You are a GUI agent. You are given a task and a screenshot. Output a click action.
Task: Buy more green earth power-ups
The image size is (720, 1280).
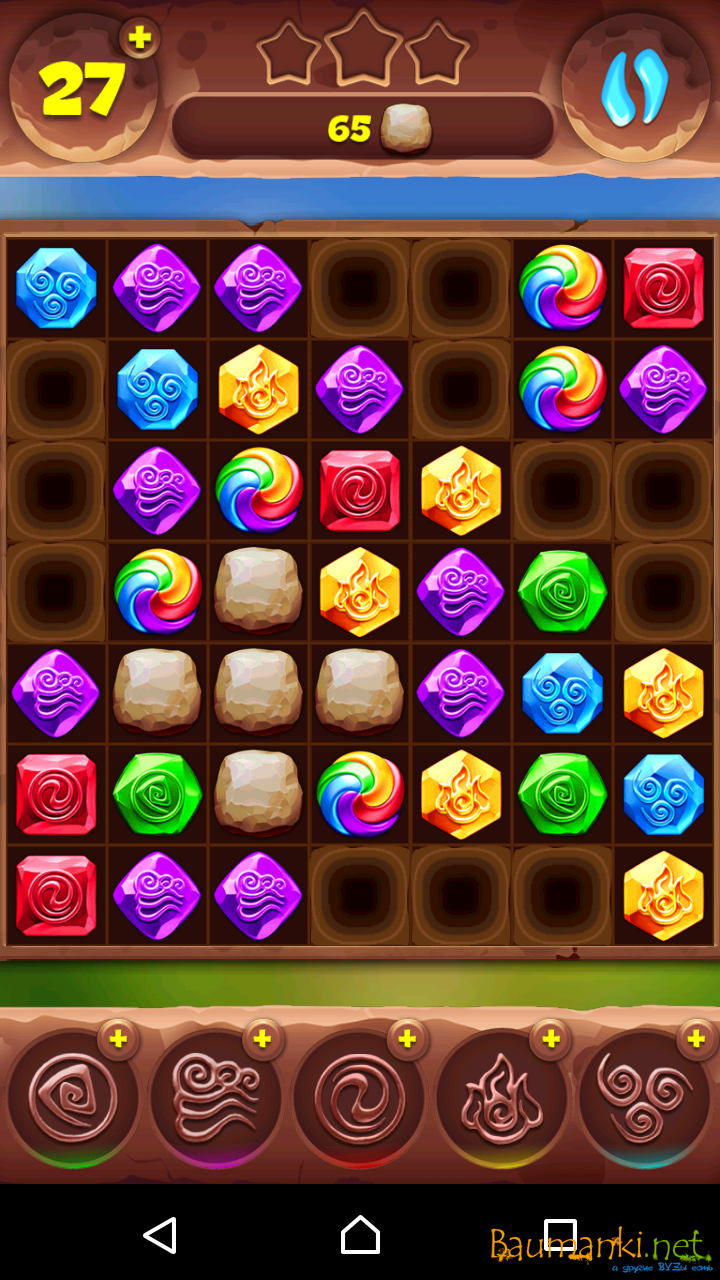point(118,1040)
